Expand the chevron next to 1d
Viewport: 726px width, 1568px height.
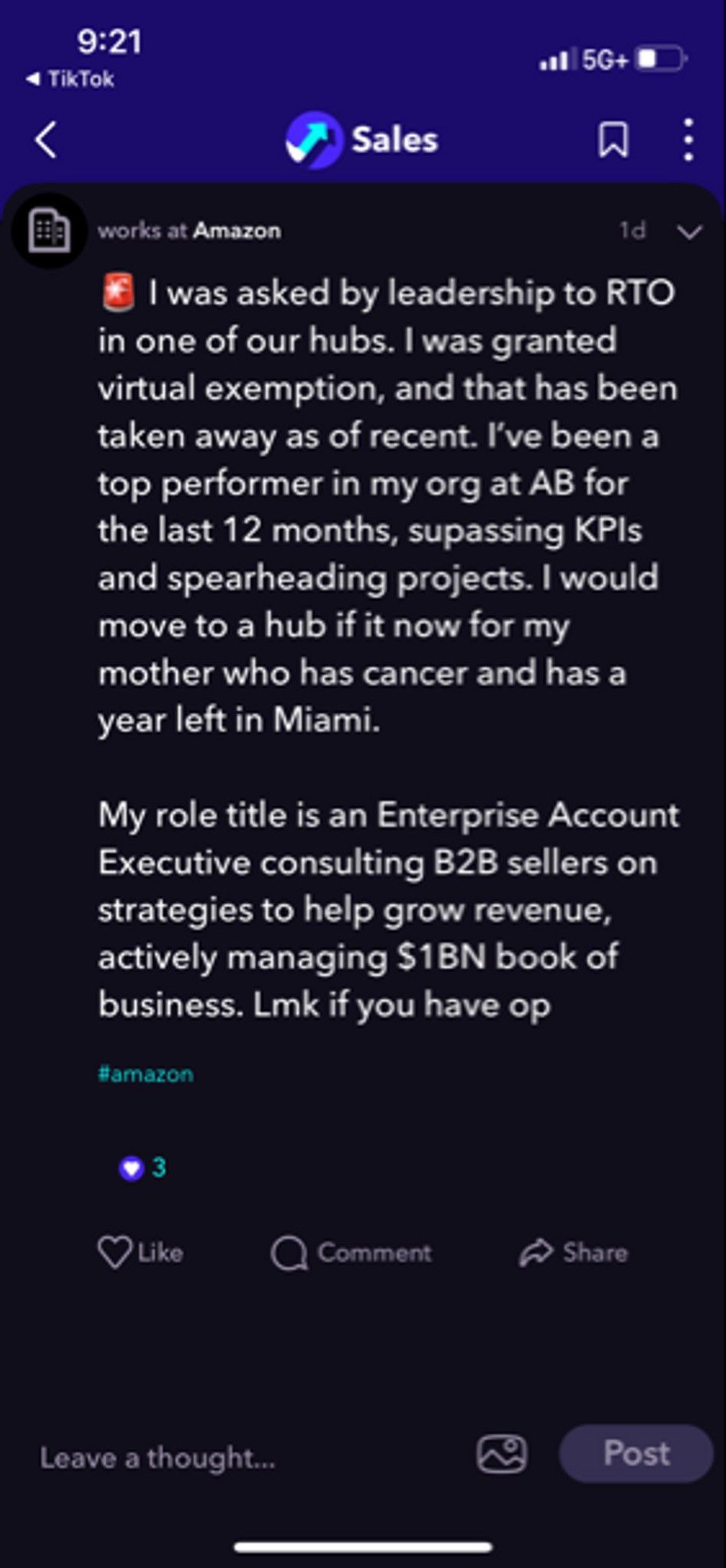(690, 232)
